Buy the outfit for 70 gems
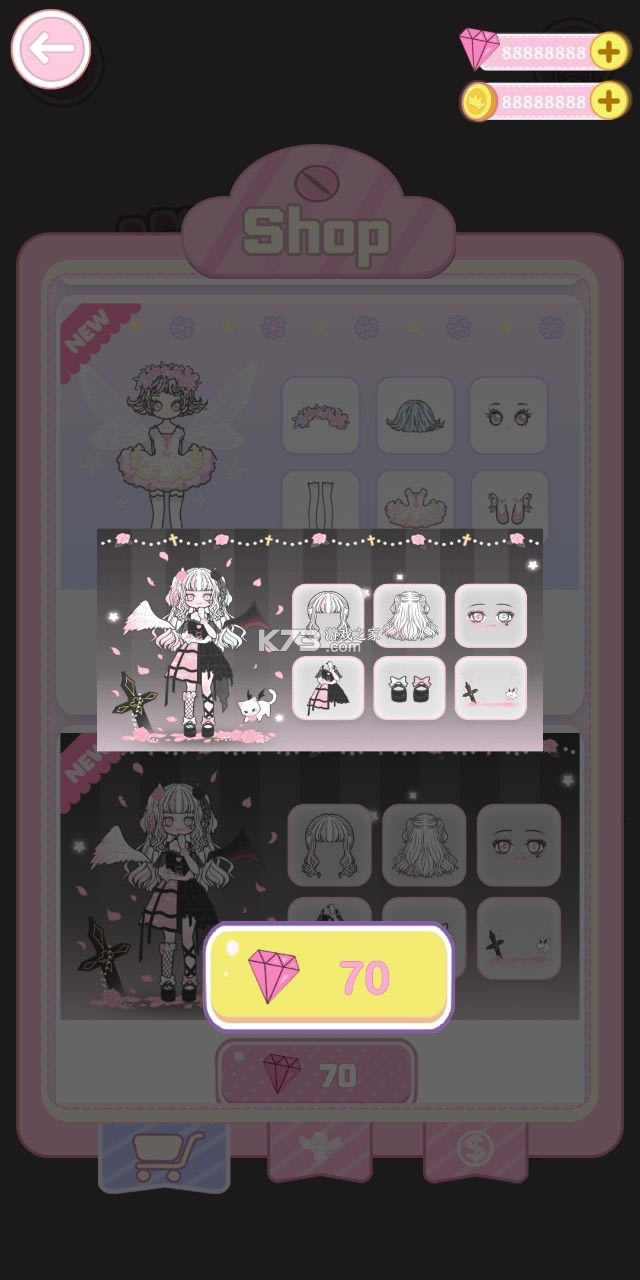Image resolution: width=640 pixels, height=1280 pixels. point(329,976)
